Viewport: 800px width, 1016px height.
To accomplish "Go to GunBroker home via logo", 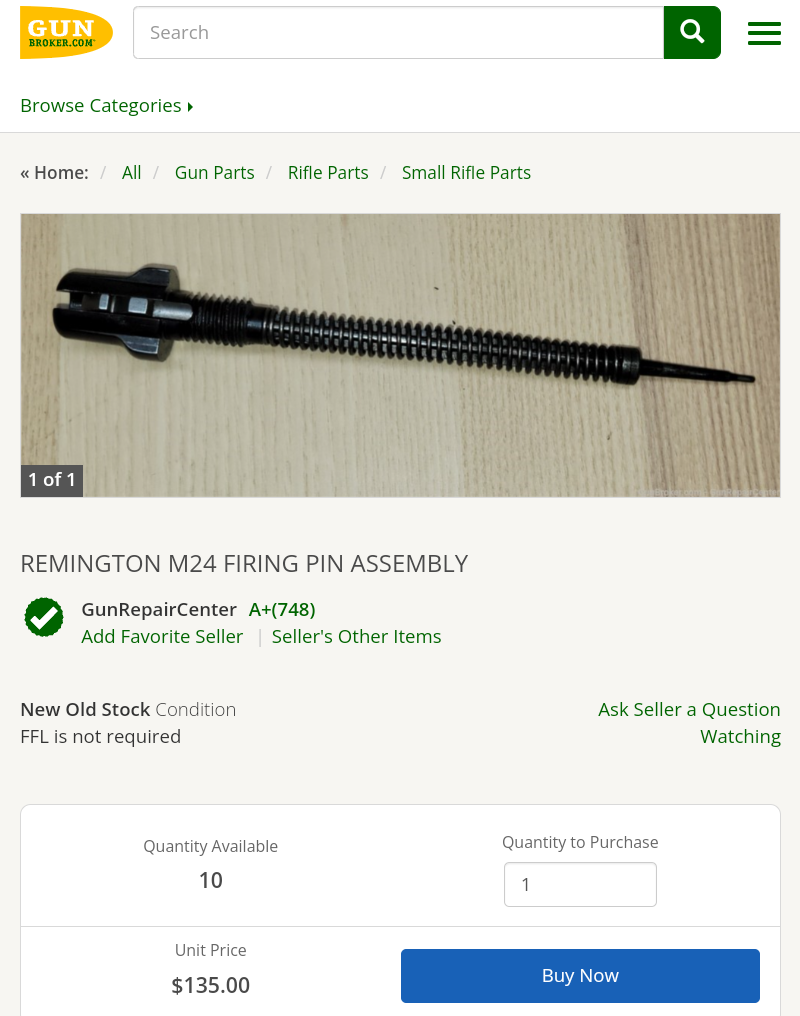I will coord(66,33).
